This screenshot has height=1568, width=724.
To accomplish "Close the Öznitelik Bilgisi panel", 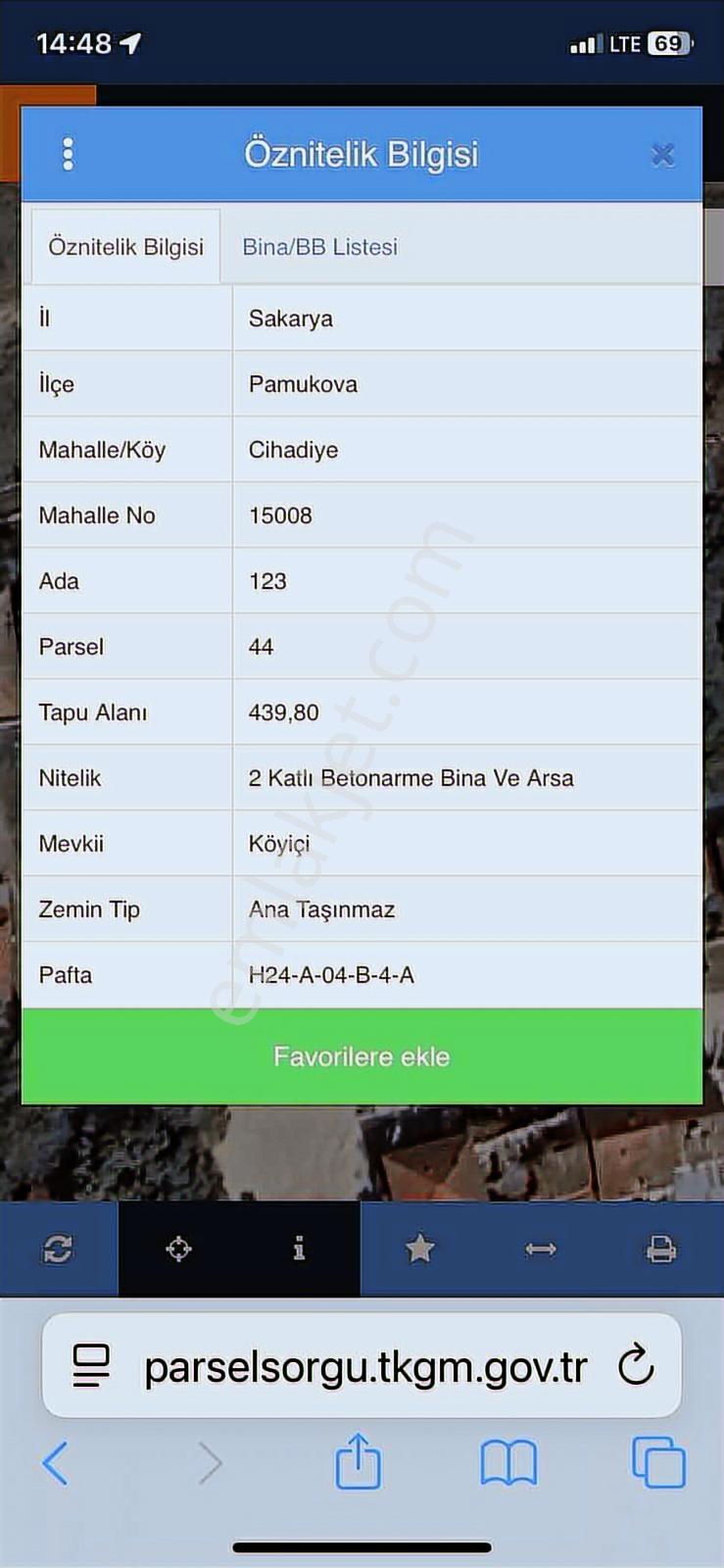I will point(663,155).
